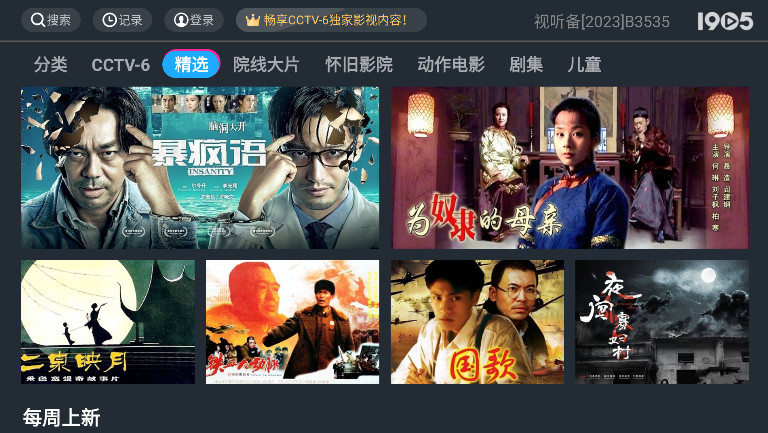Screen dimensions: 768x433
Task: Switch to the 剧集 tab
Action: point(526,65)
